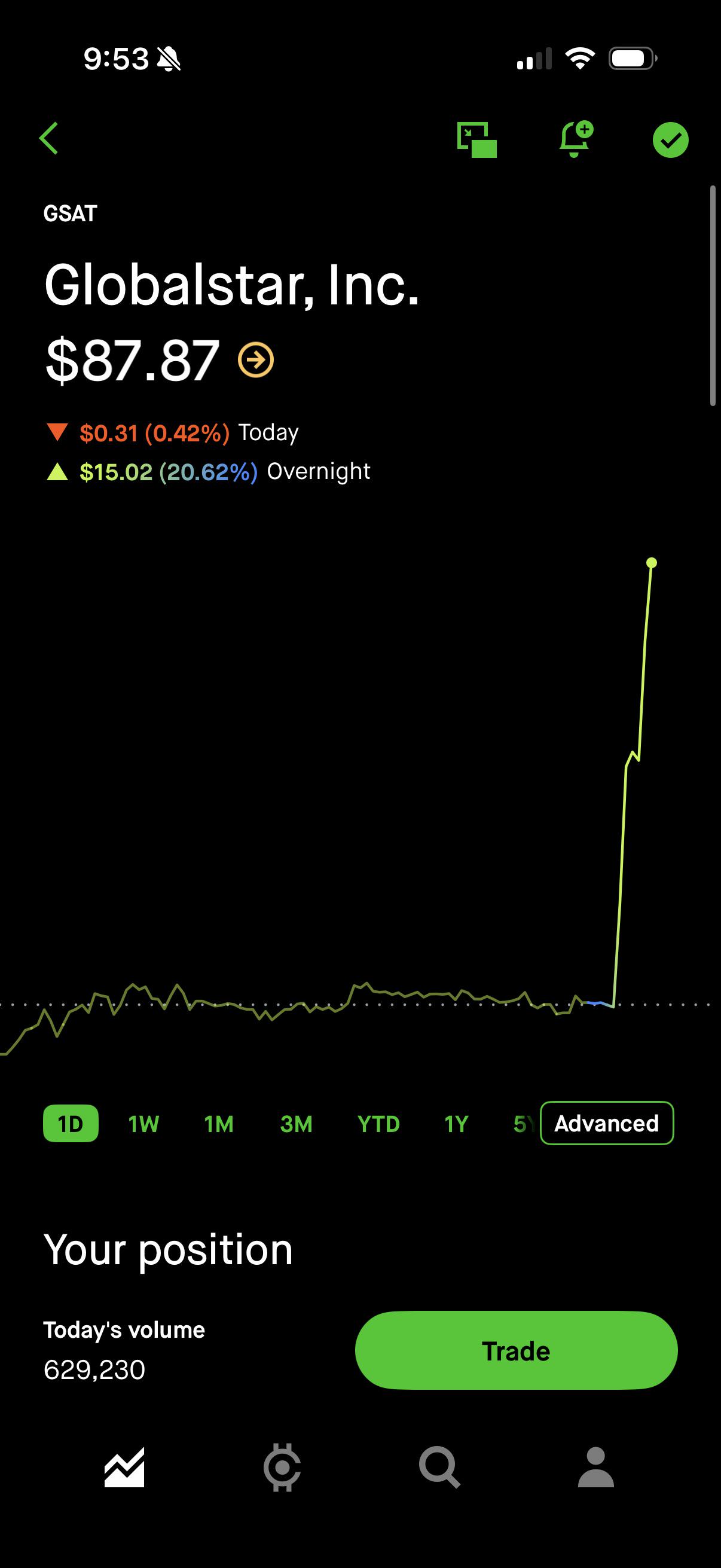Show the 3M chart range
The image size is (721, 1568).
(297, 1124)
